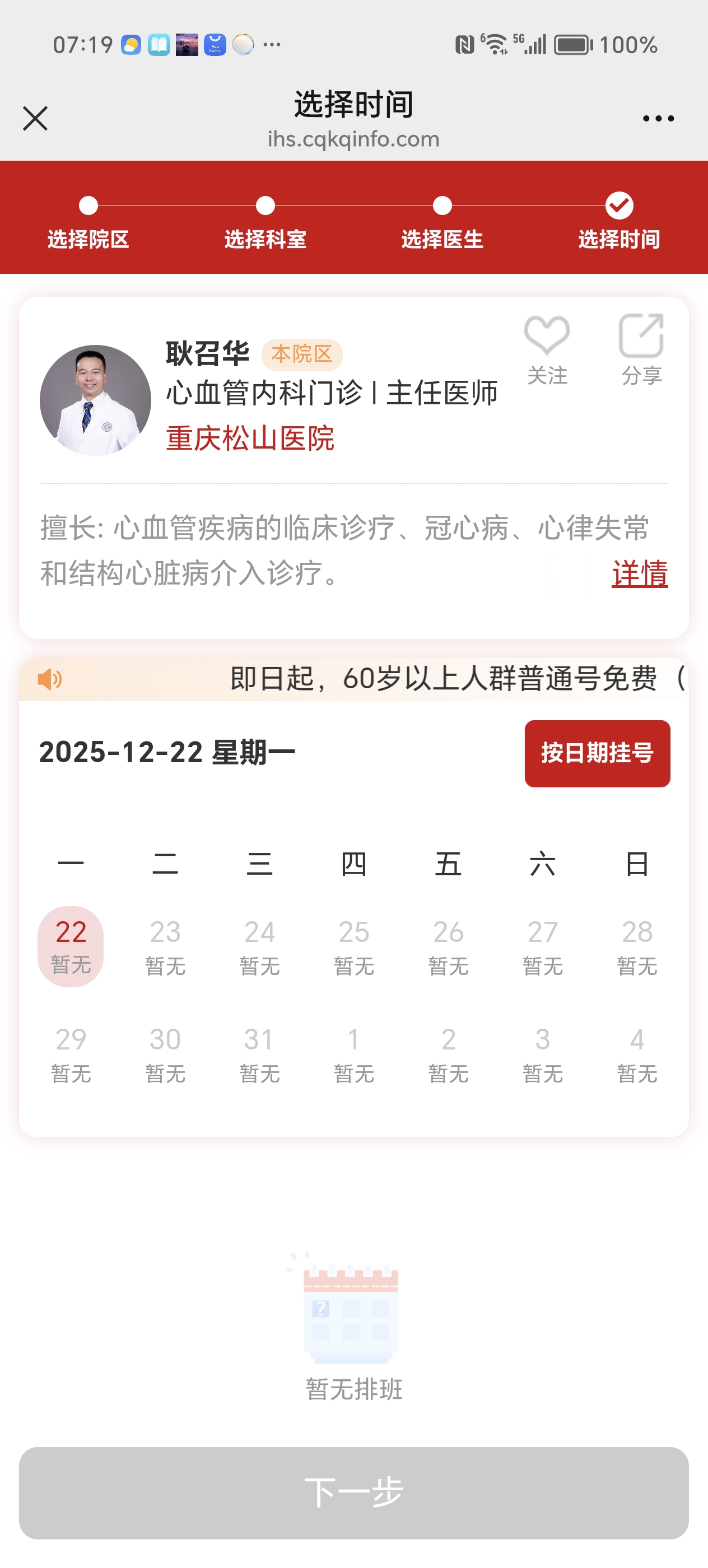Open the 详情 link for doctor details
The height and width of the screenshot is (1568, 708).
[639, 573]
